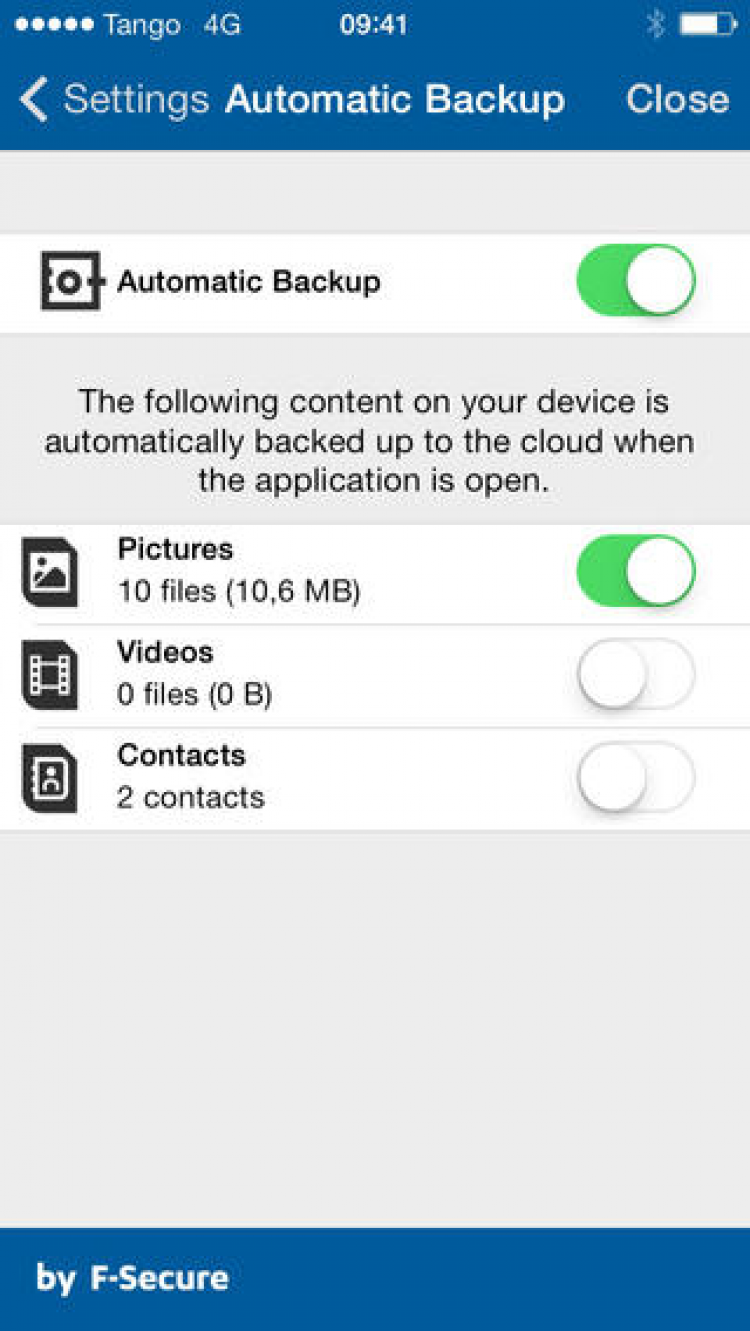This screenshot has height=1331, width=750.
Task: Enable backup for Contacts
Action: (636, 777)
